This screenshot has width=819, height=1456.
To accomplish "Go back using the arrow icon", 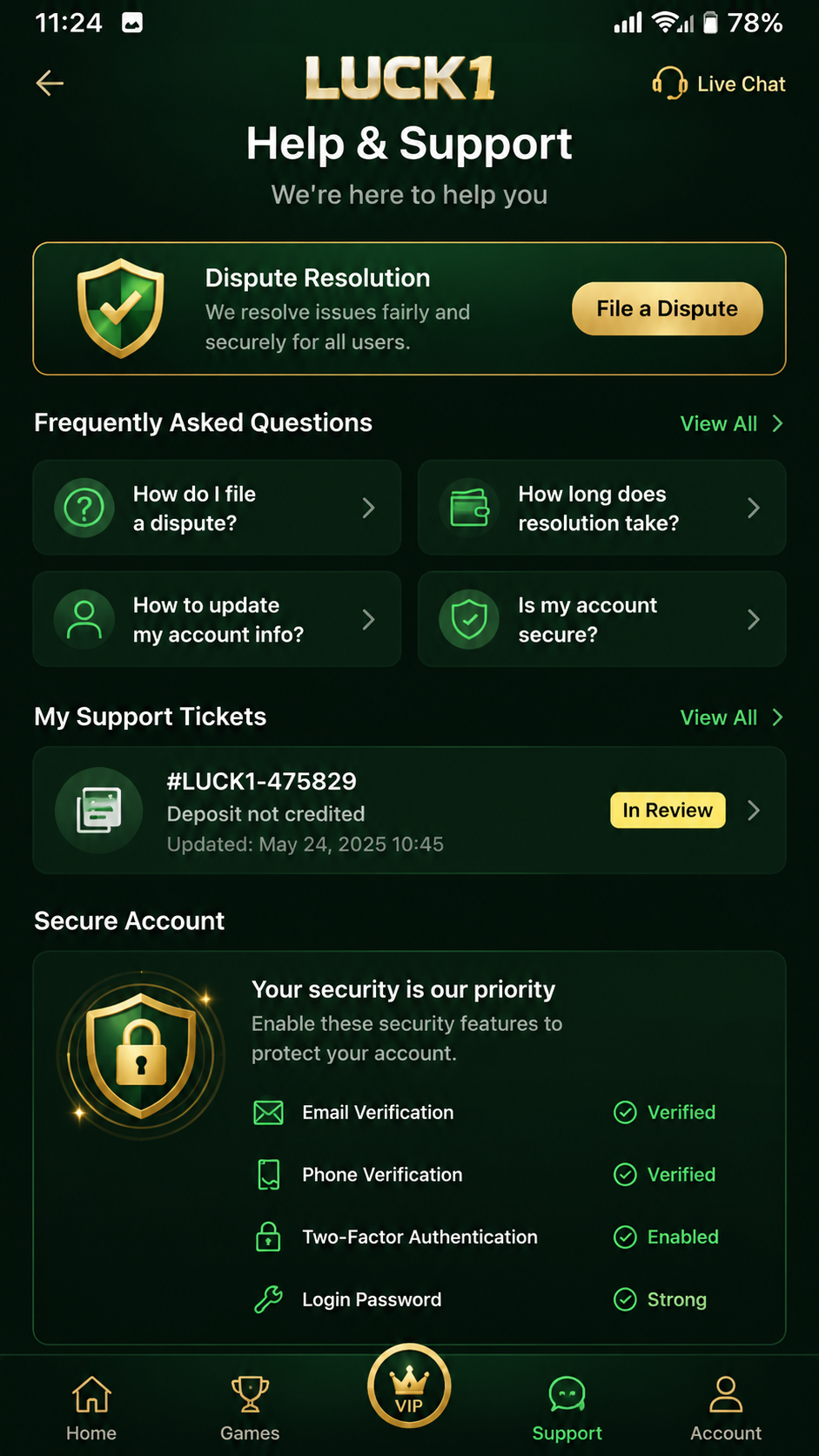I will [x=50, y=84].
